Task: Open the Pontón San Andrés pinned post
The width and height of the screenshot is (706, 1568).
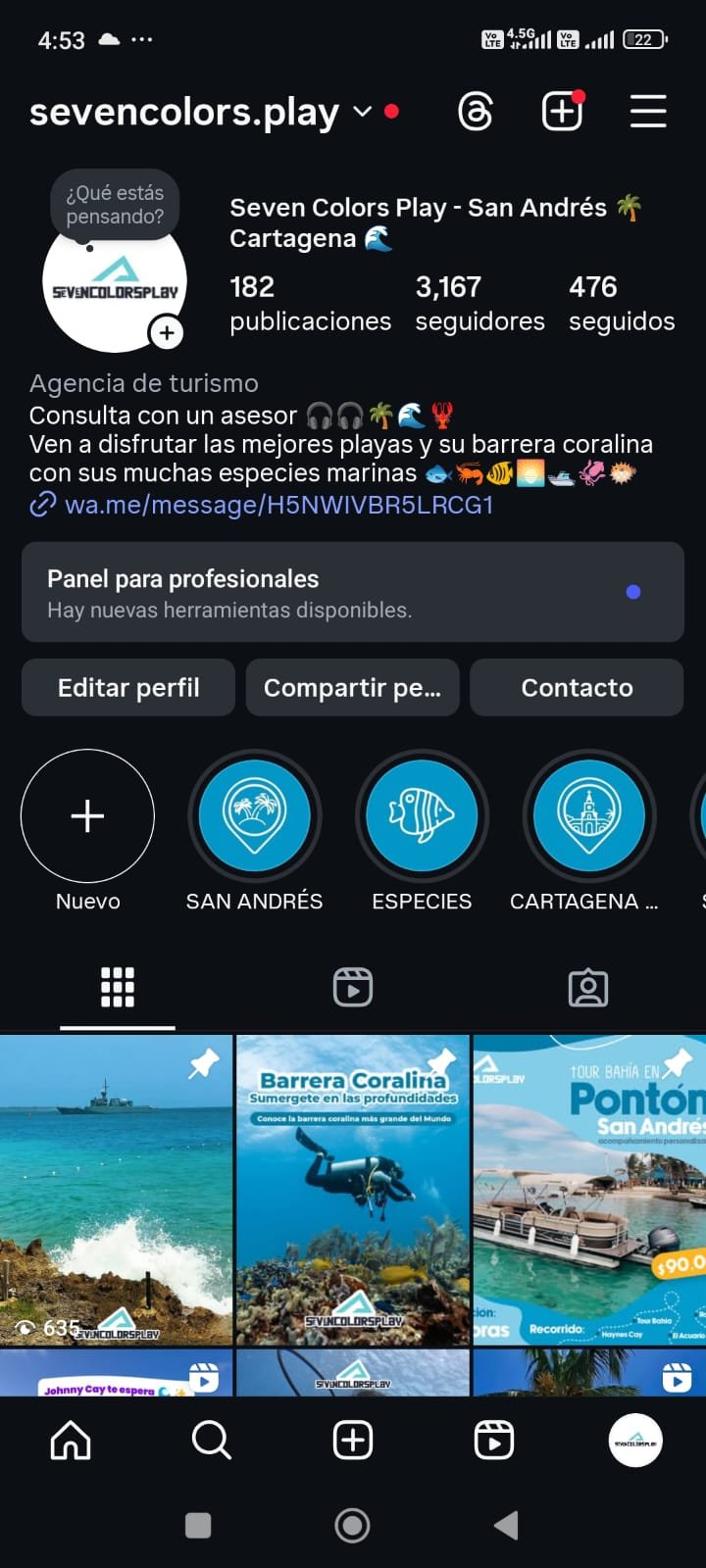Action: click(x=588, y=1191)
